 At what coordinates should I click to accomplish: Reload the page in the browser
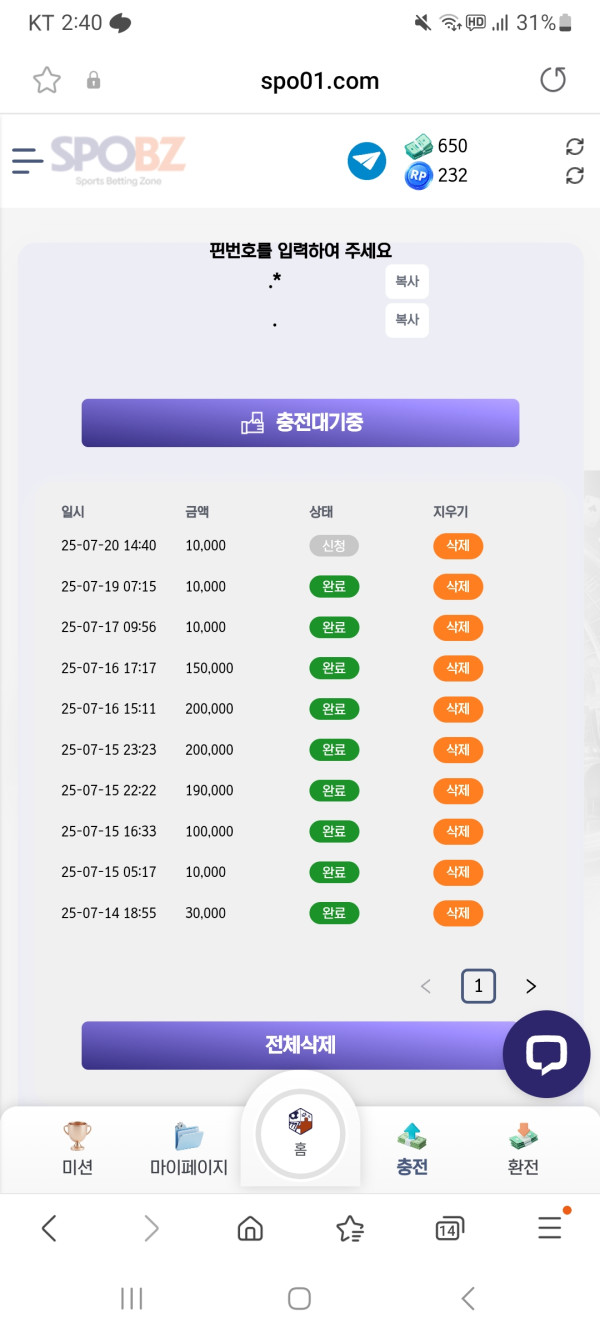[x=553, y=81]
